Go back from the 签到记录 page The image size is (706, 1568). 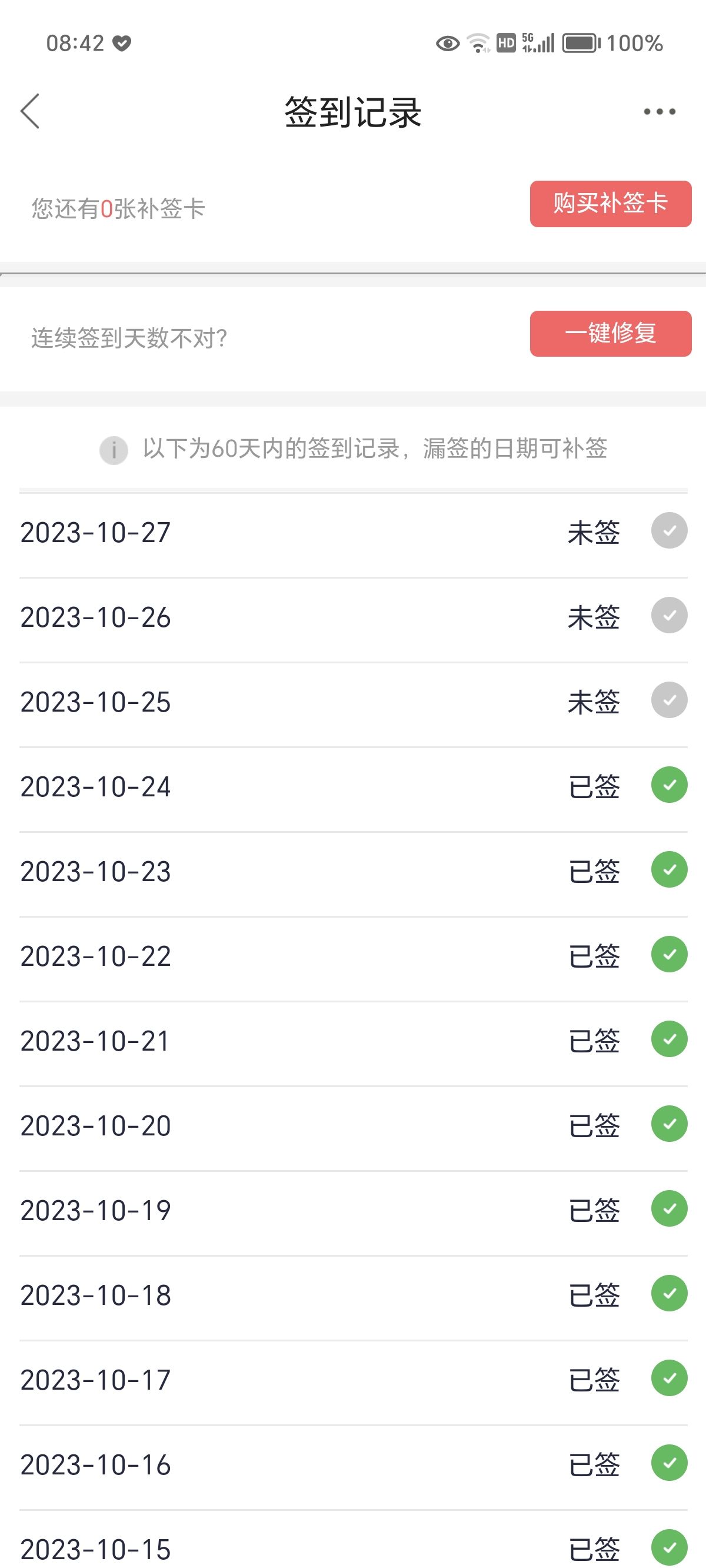(x=30, y=111)
